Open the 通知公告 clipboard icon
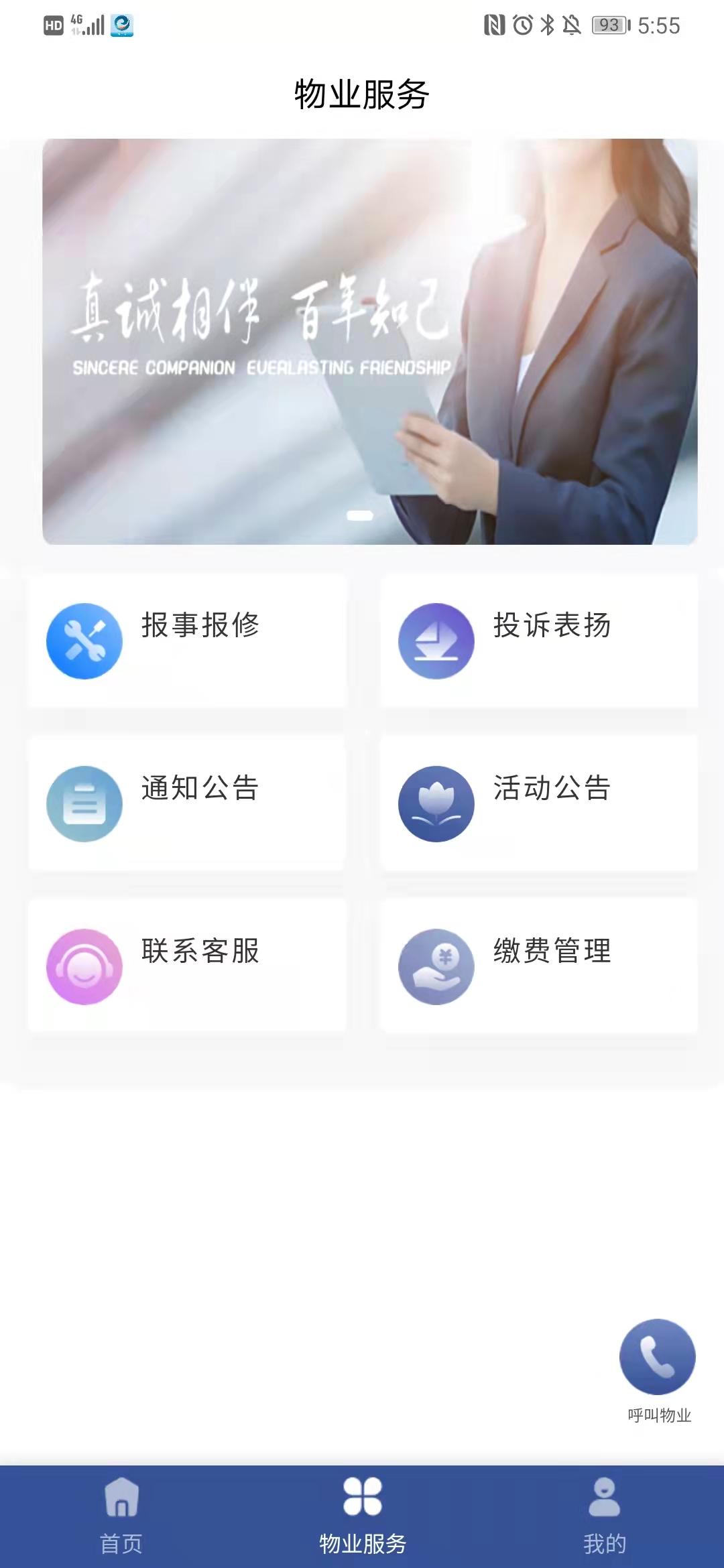Image resolution: width=724 pixels, height=1568 pixels. [84, 804]
